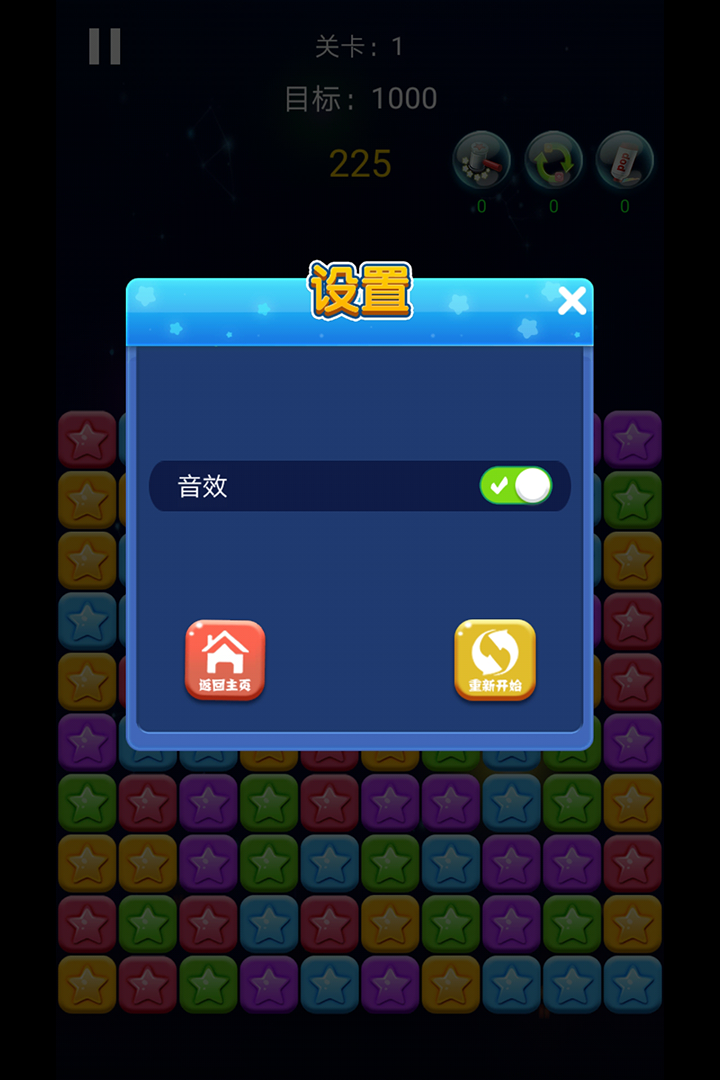This screenshot has height=1080, width=720.
Task: Close the 设置 dialog with the X
Action: [x=572, y=300]
